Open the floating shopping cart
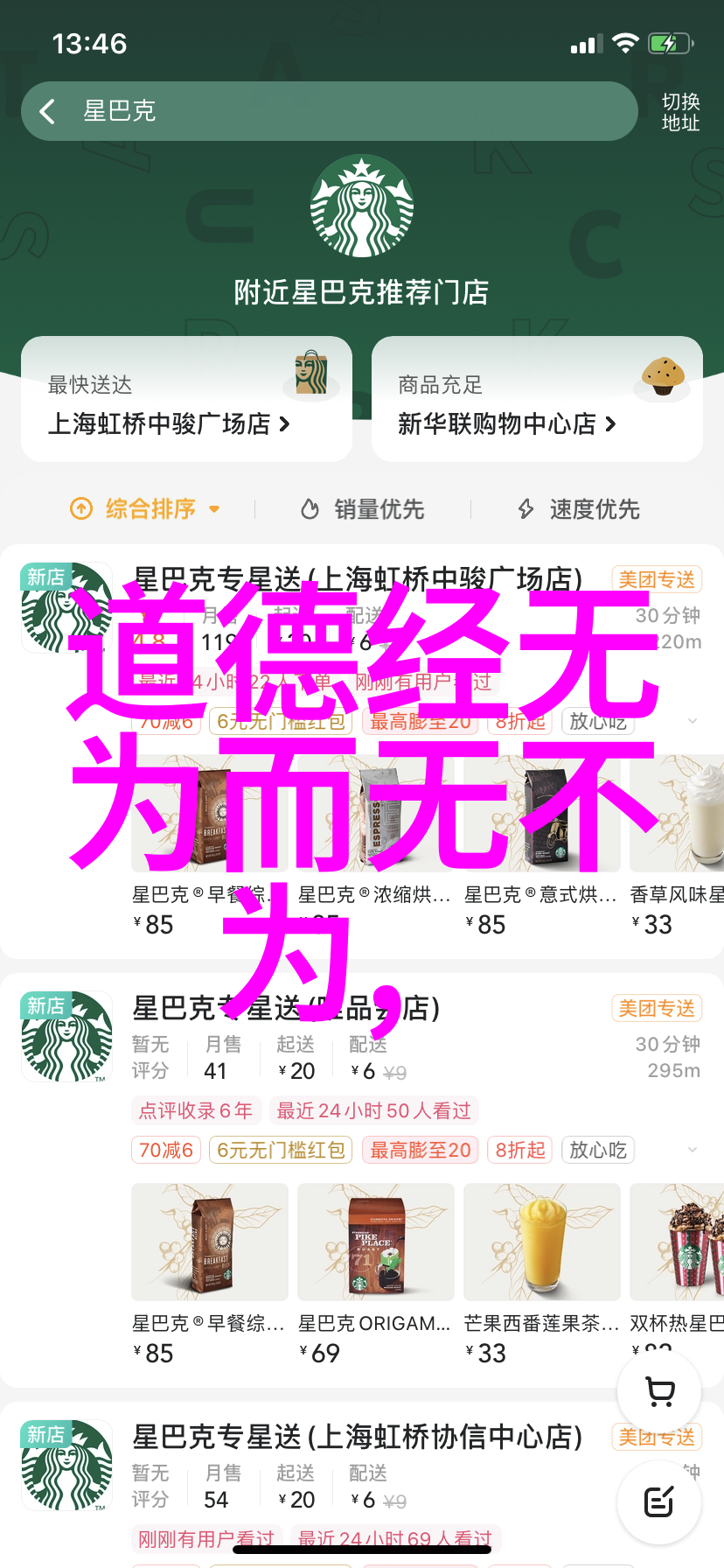 pos(659,1391)
